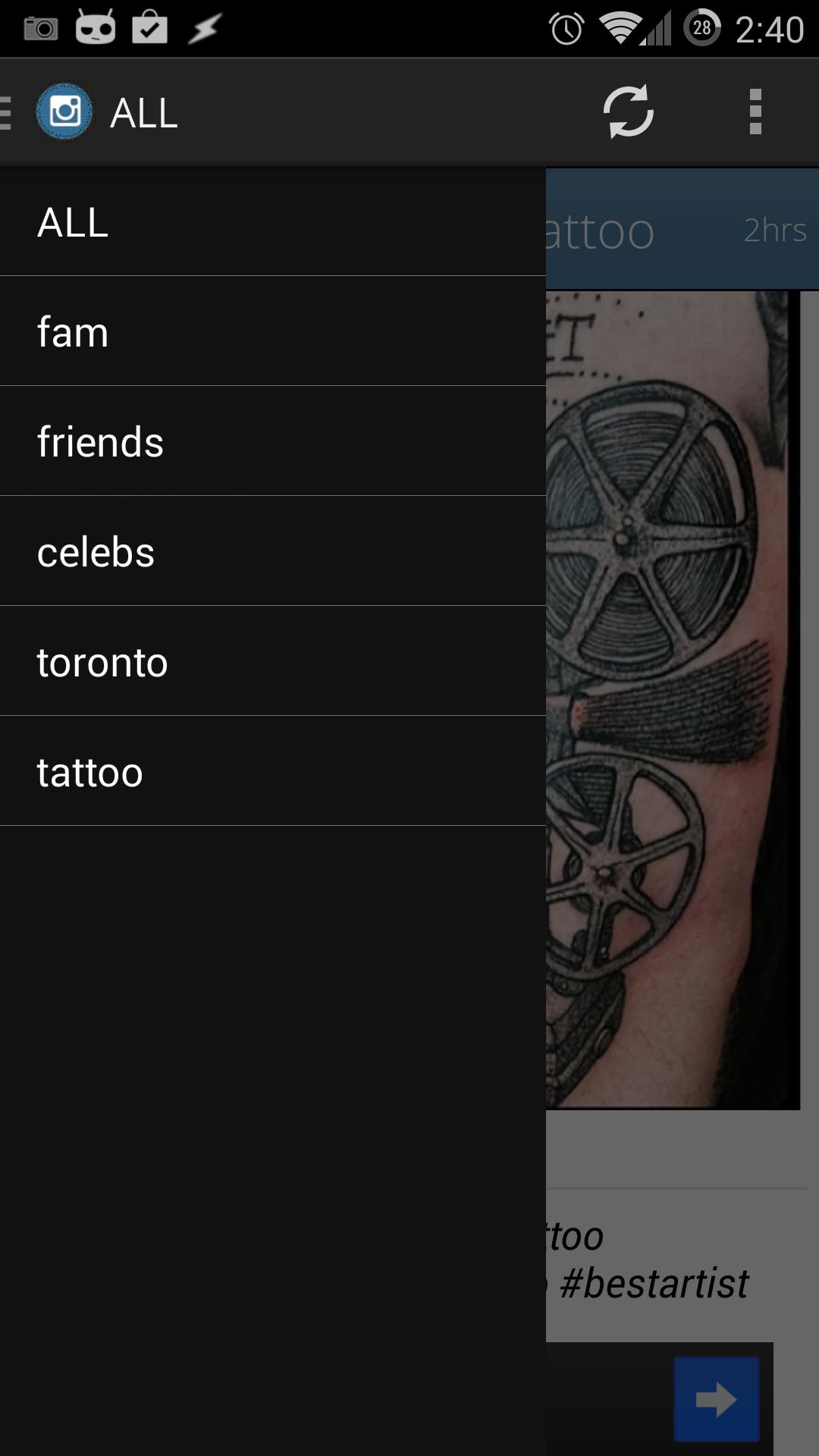Switch to the celebs list

273,552
